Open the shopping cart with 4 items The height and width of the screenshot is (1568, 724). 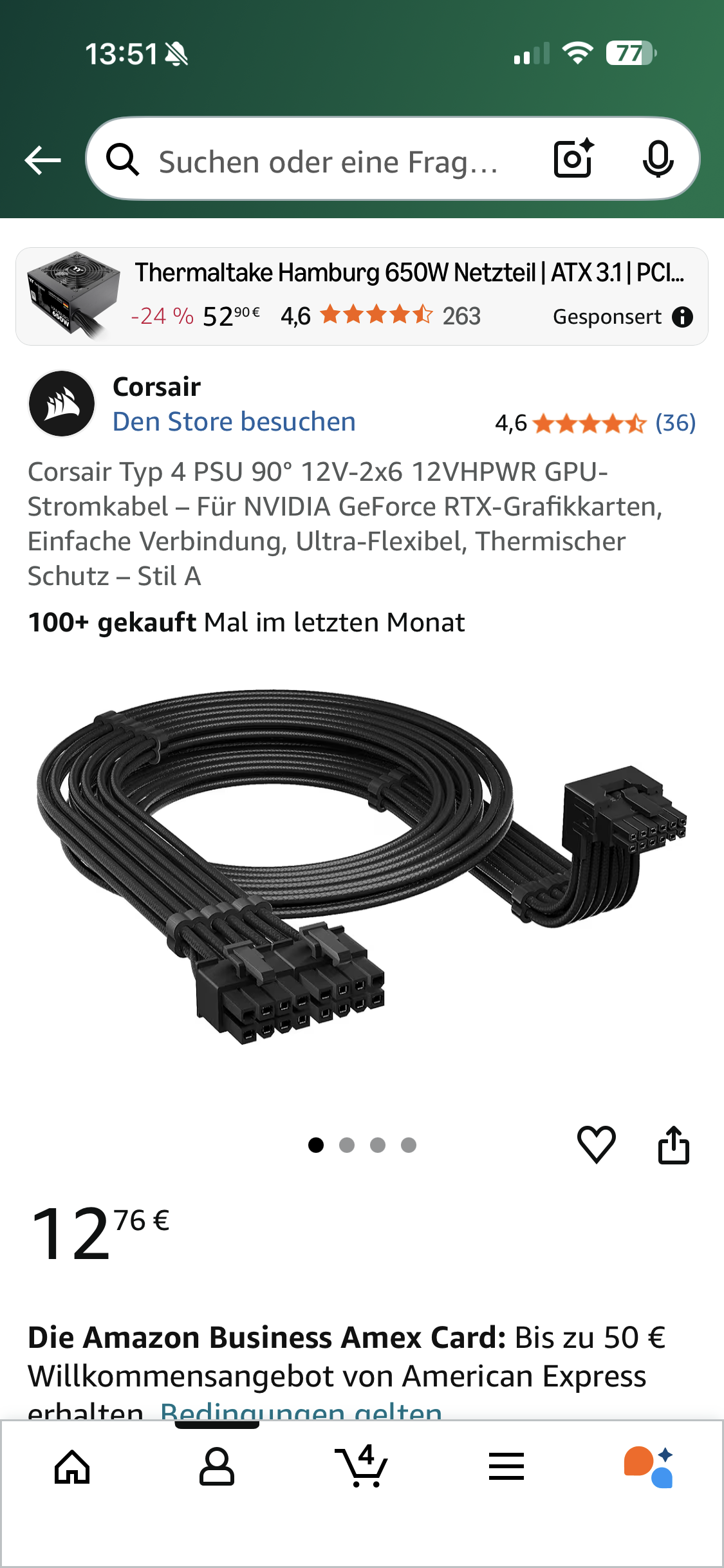click(x=361, y=1468)
